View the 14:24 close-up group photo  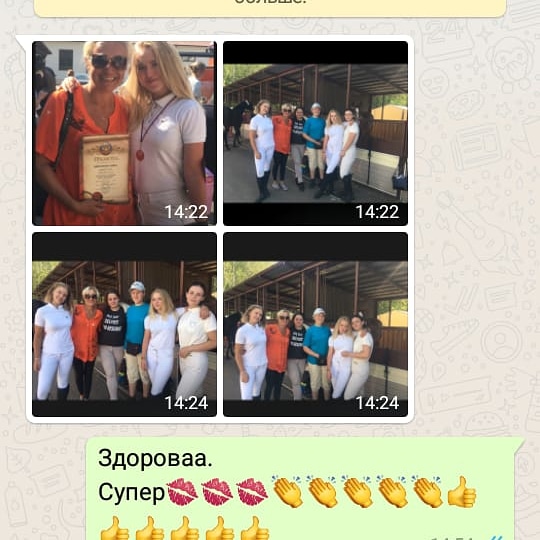tap(124, 324)
